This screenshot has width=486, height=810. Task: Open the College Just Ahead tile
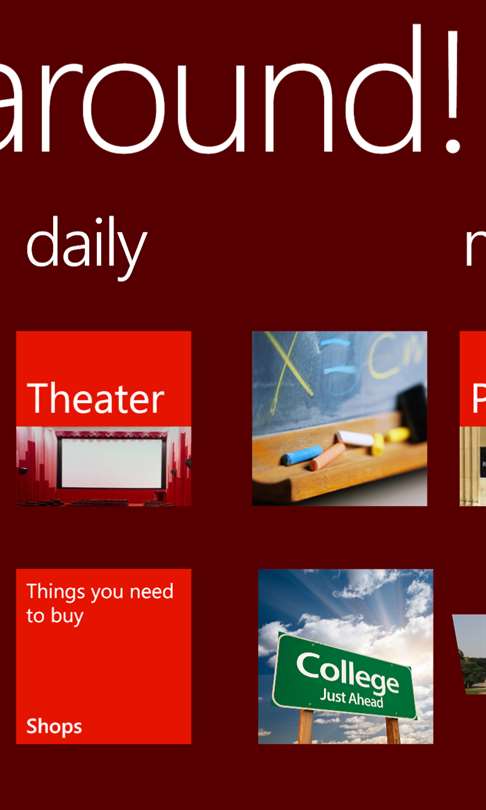346,656
